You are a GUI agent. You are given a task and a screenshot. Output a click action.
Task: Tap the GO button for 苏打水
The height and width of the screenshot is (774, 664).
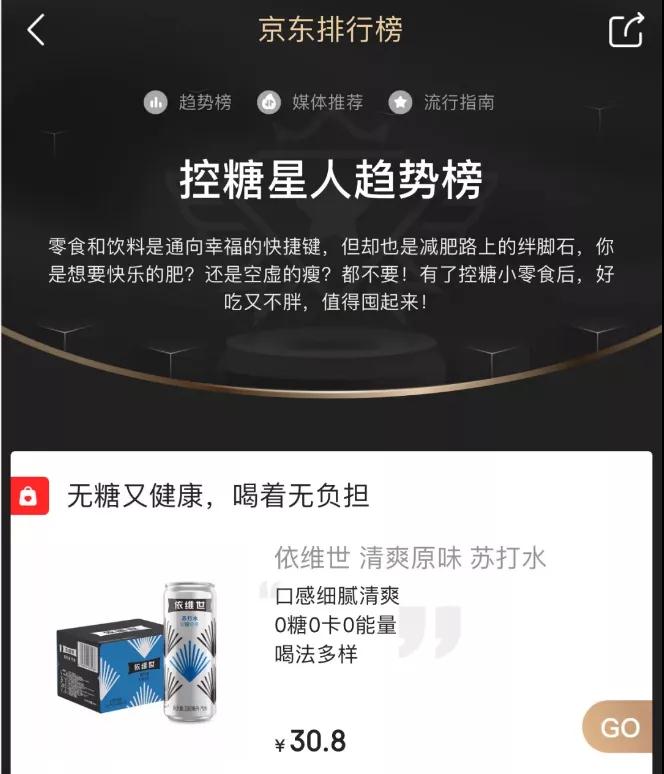click(x=620, y=727)
